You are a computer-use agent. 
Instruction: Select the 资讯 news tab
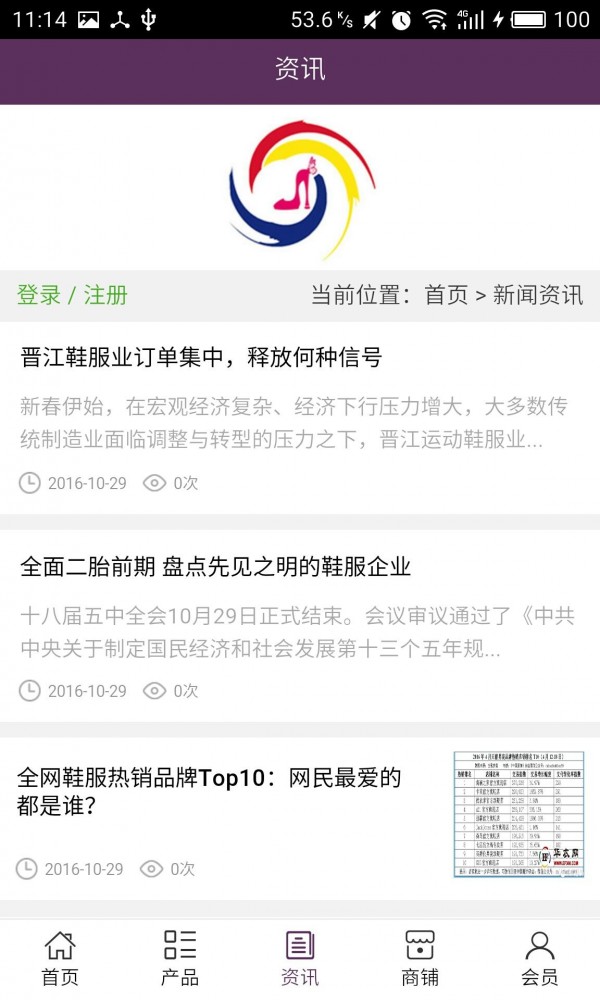coord(300,958)
